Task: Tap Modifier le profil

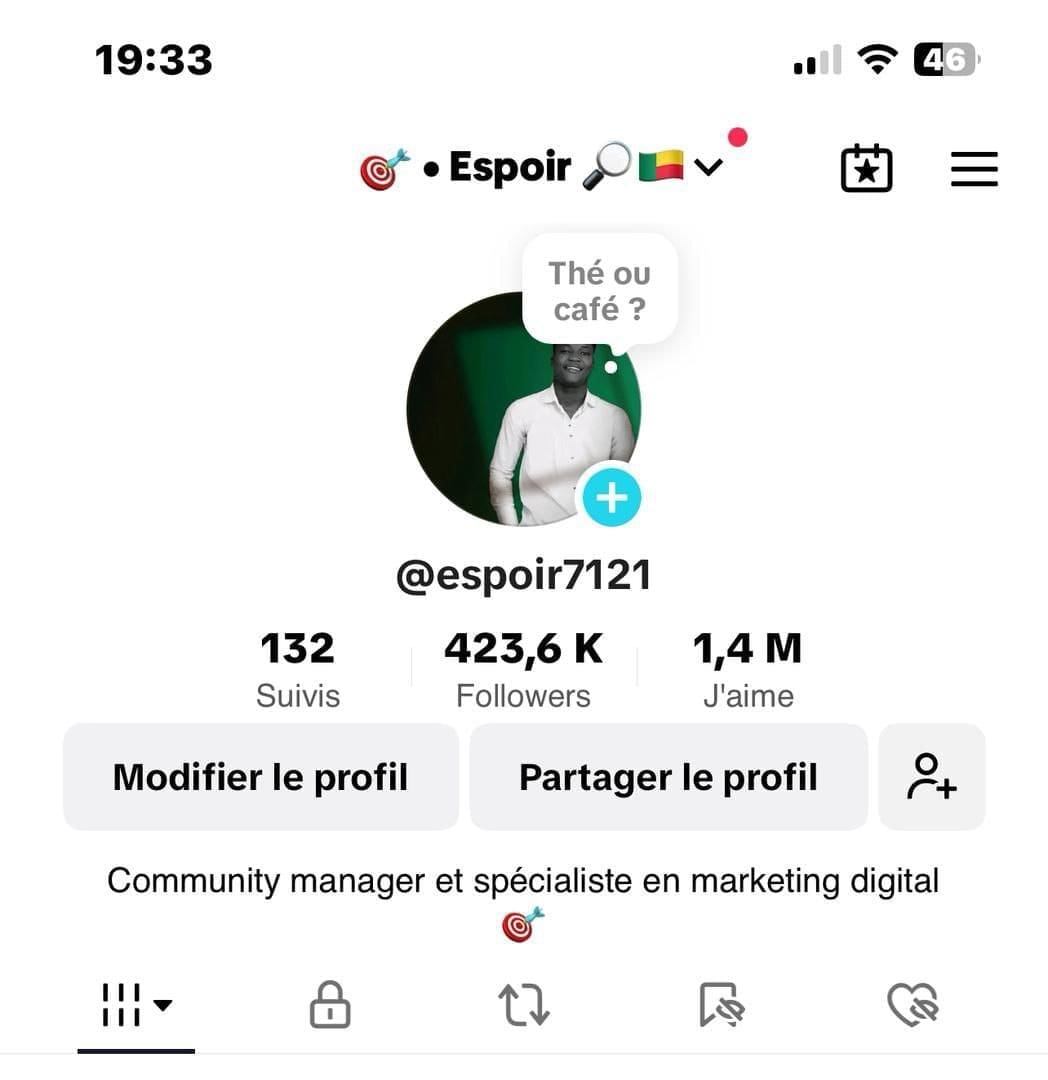Action: [x=260, y=777]
